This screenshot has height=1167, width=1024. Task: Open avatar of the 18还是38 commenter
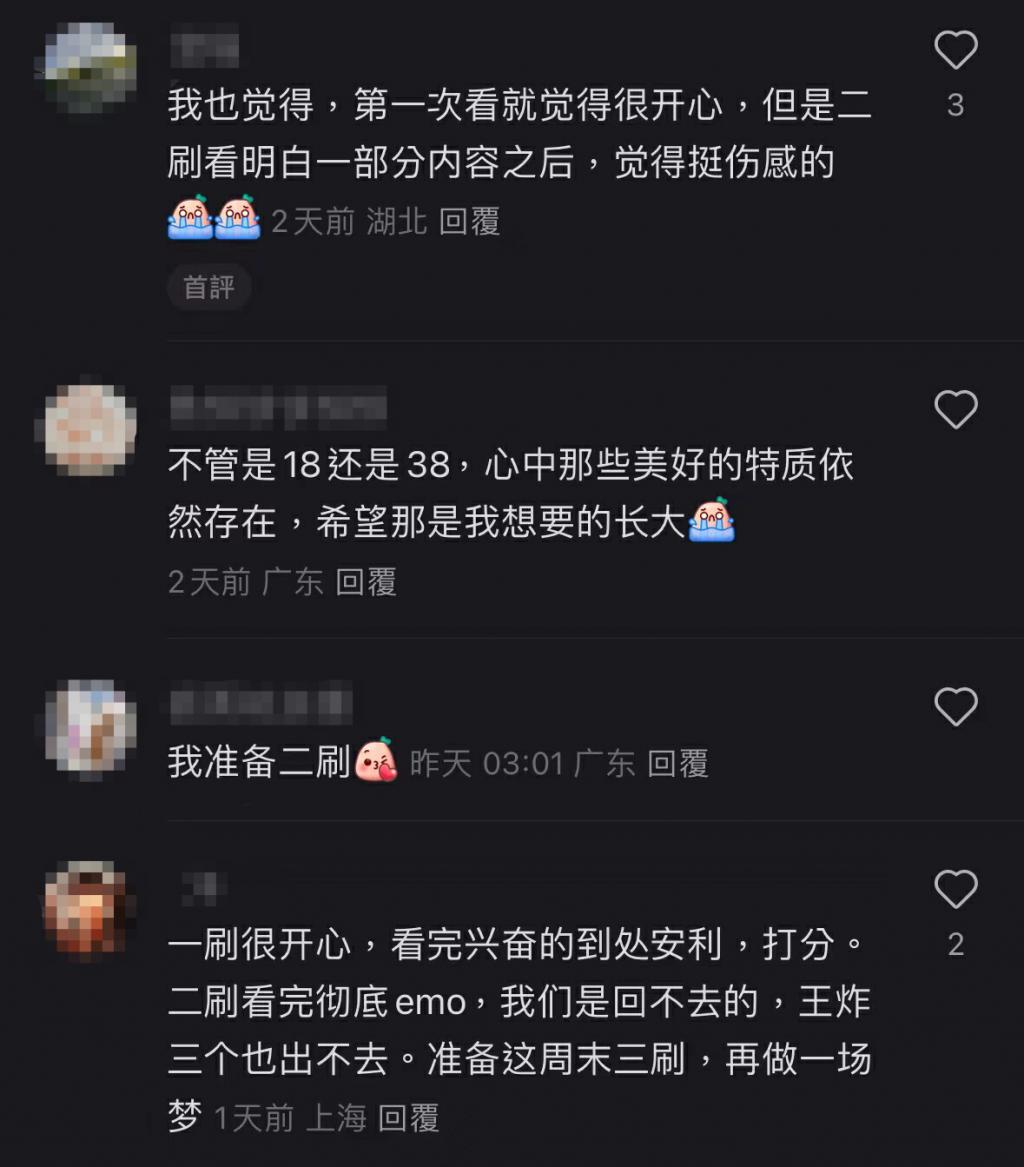click(90, 428)
